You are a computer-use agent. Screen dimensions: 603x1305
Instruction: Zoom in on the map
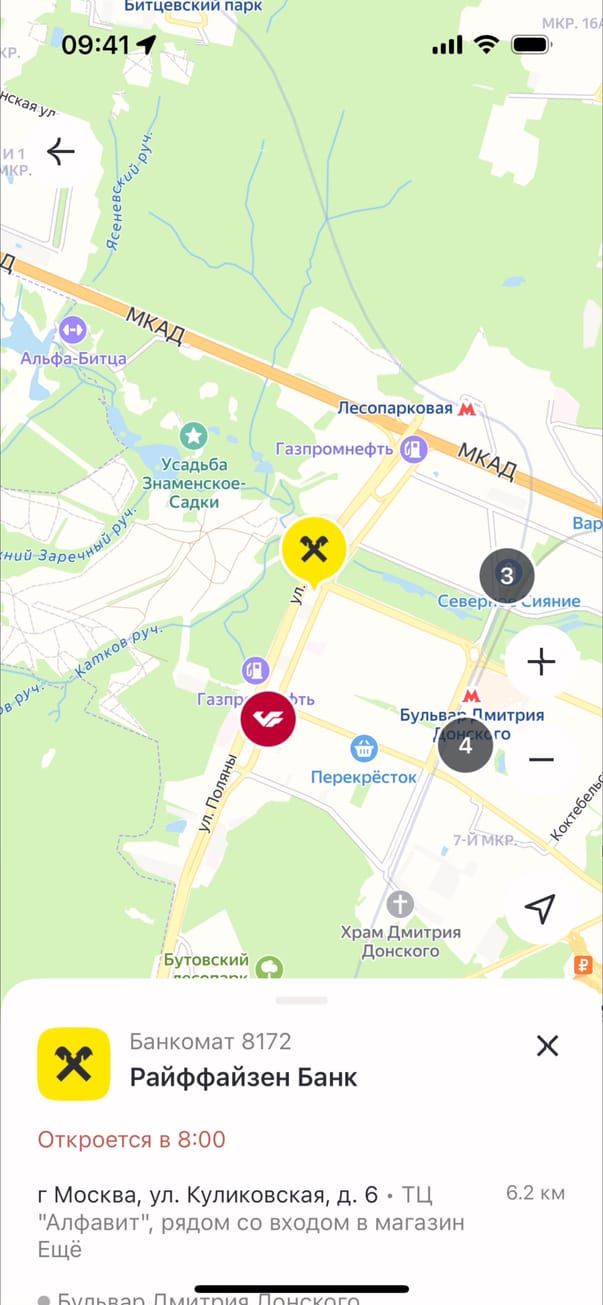(x=541, y=662)
